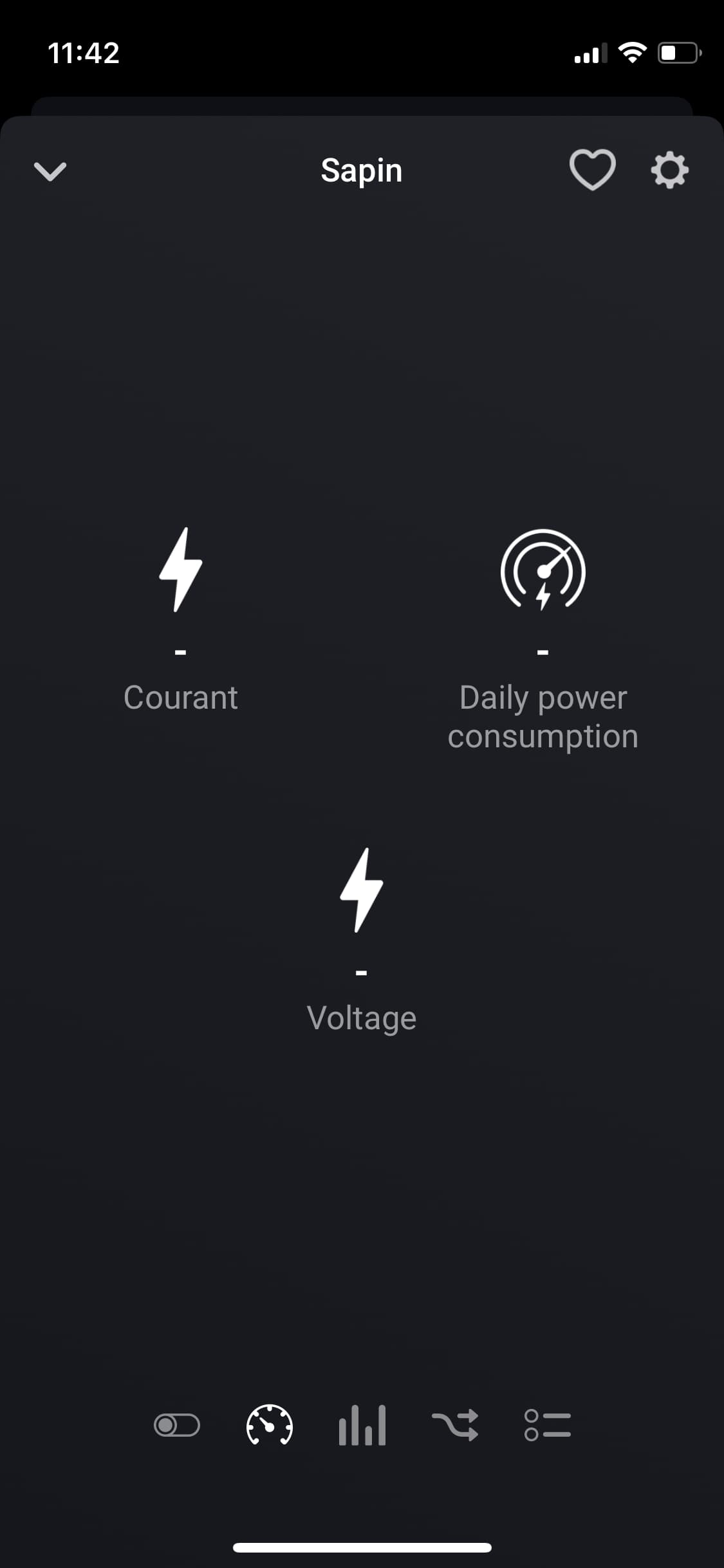Switch to the gauge sensors tab
Viewport: 724px width, 1568px height.
click(270, 1425)
